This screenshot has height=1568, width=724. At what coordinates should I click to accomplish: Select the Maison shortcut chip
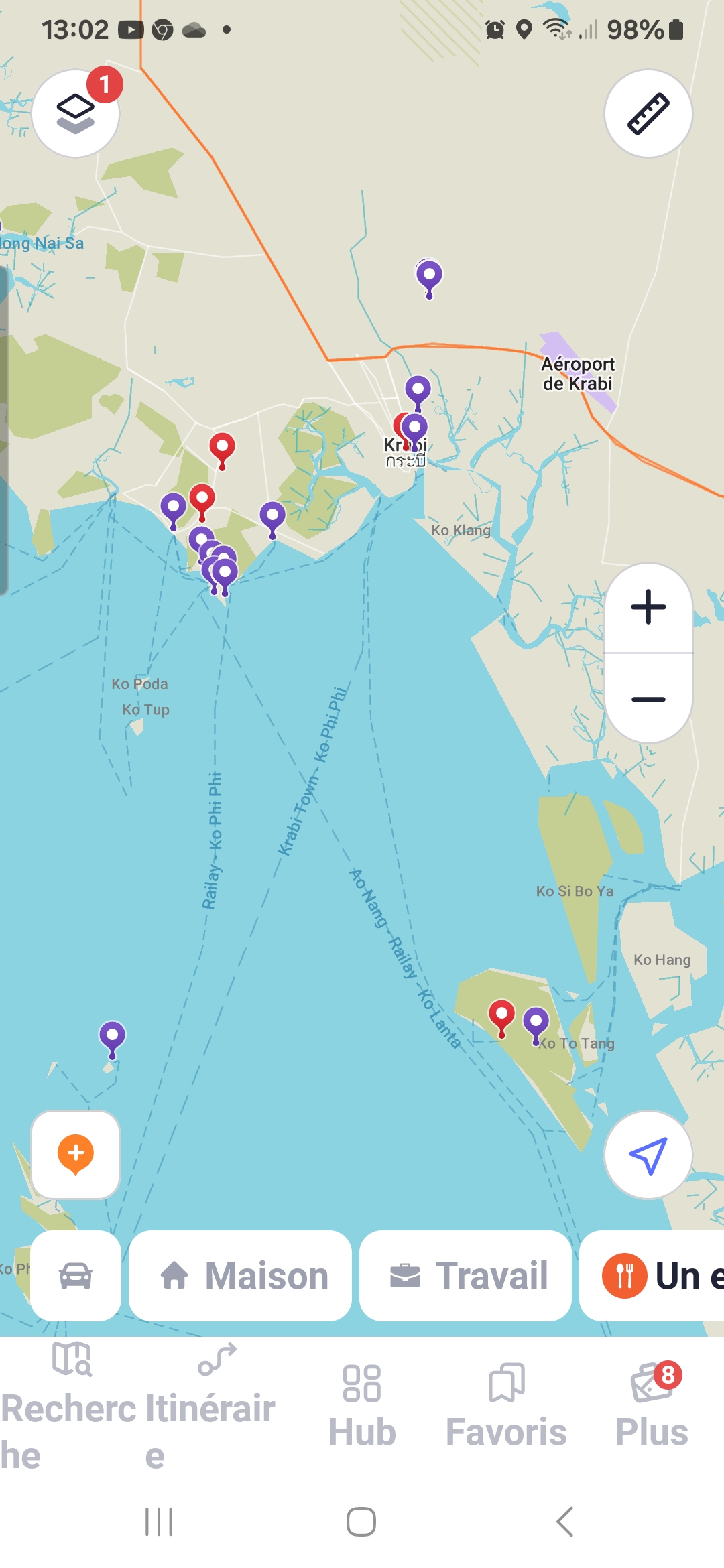click(240, 1275)
